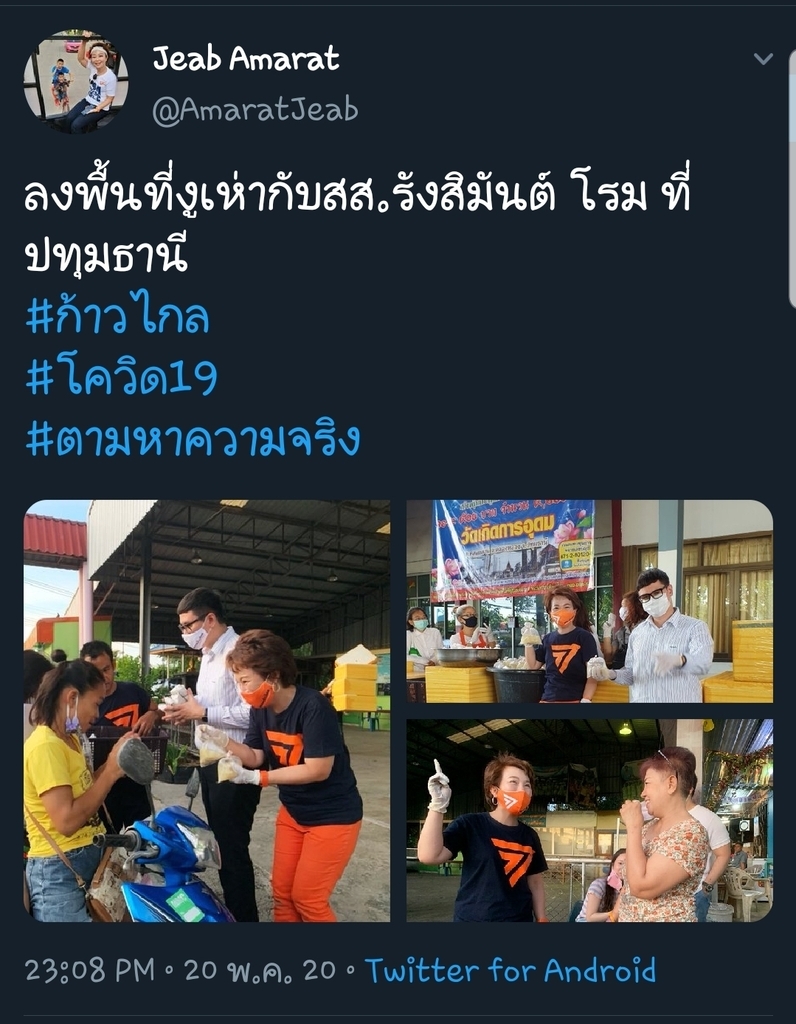This screenshot has width=796, height=1024.
Task: Open Jeab Amarat's profile picture
Action: [76, 82]
